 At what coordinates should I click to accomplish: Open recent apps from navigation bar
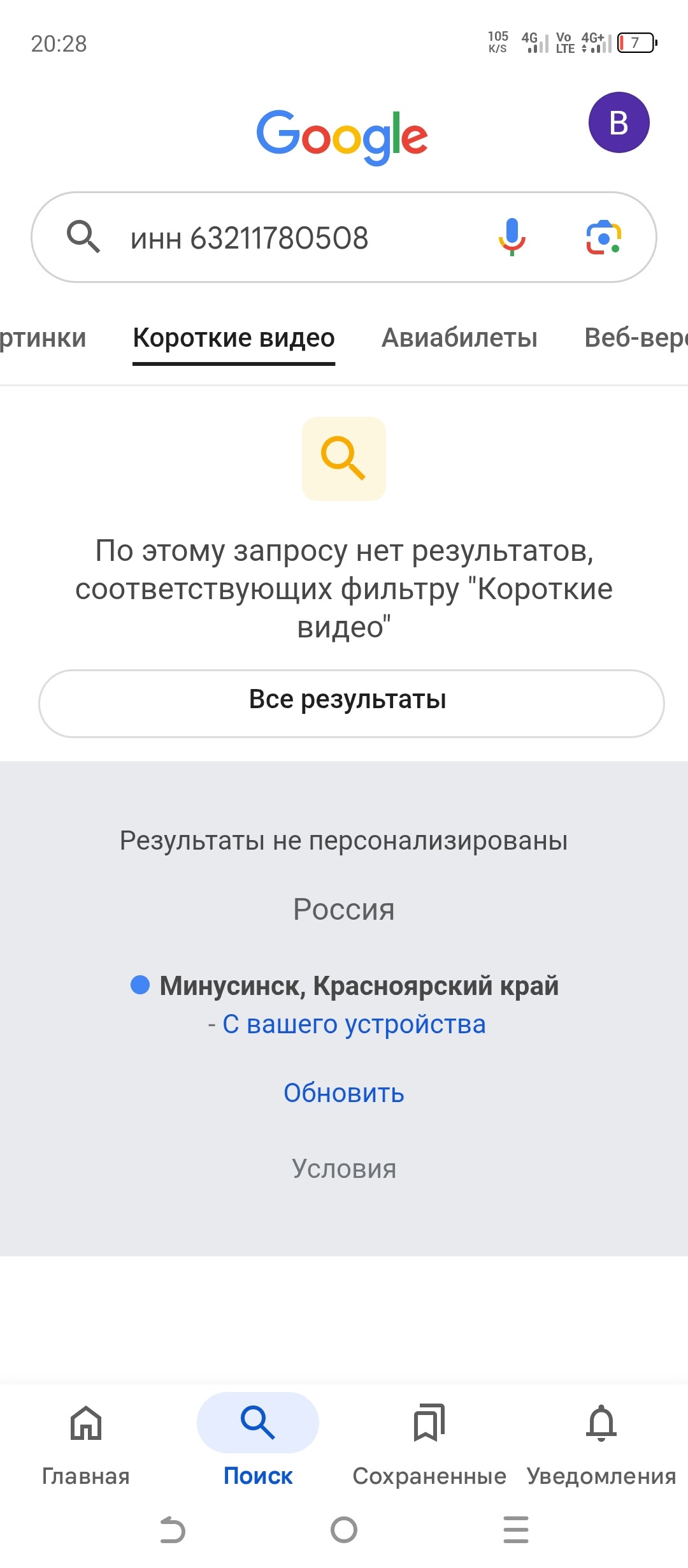[x=516, y=1530]
